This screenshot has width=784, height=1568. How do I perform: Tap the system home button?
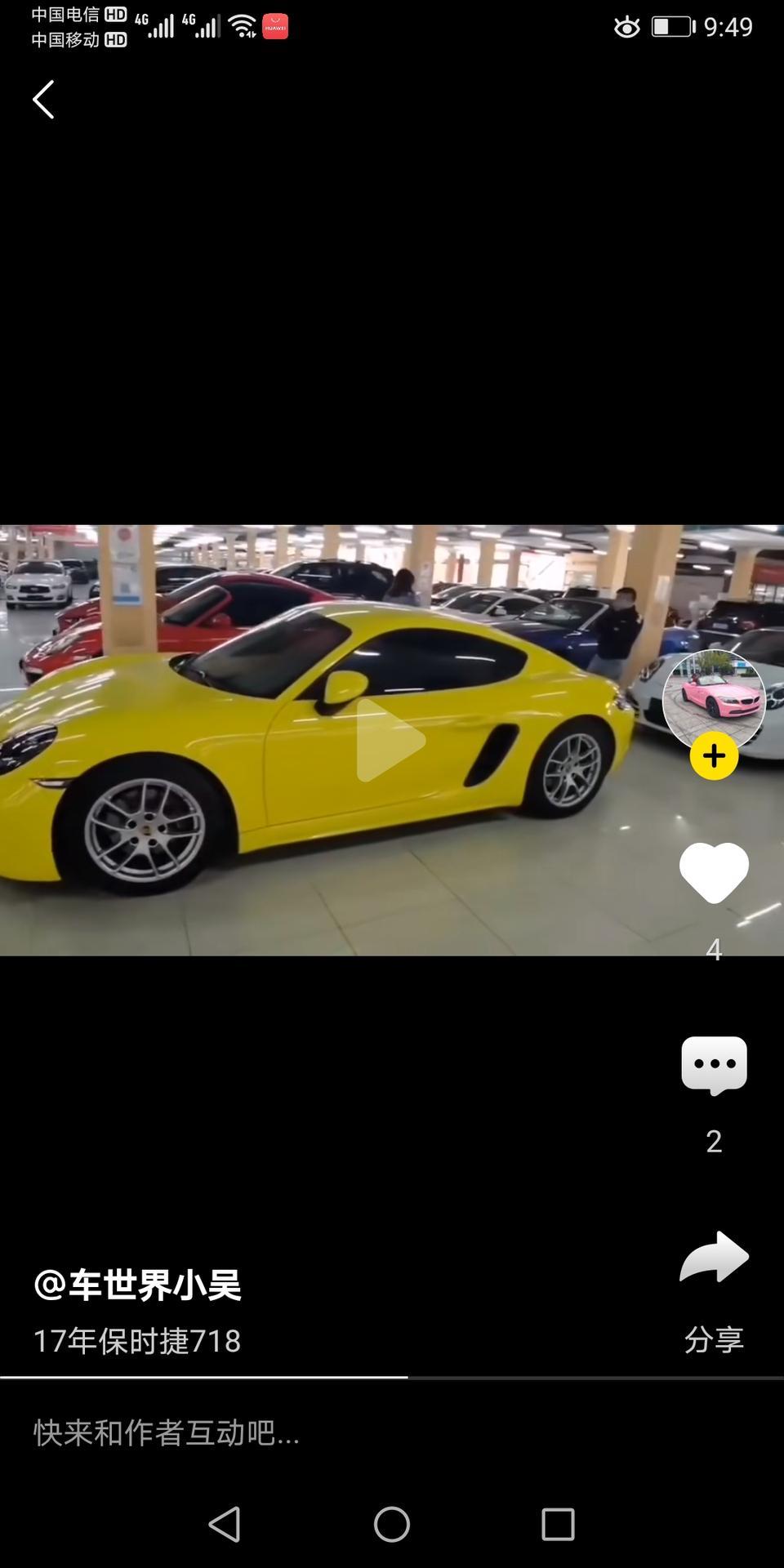(x=392, y=1524)
